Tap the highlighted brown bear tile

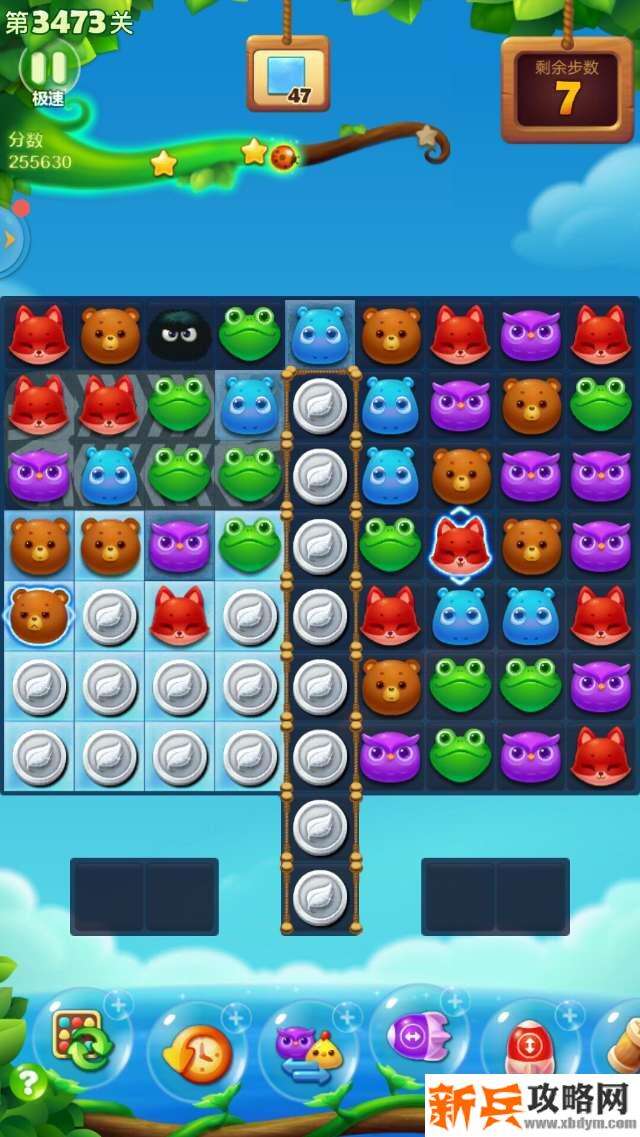39,615
